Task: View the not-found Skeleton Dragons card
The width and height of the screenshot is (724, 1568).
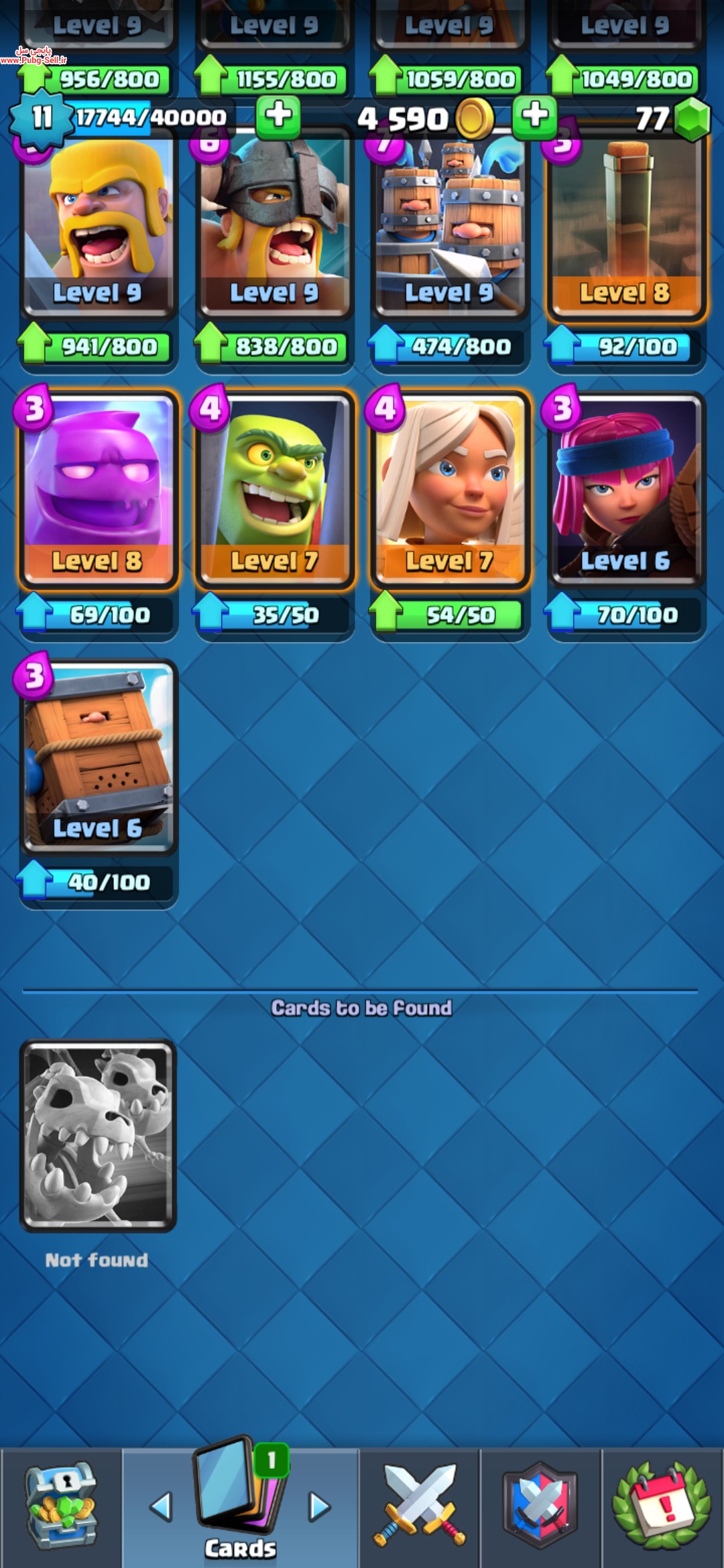Action: pos(99,1136)
